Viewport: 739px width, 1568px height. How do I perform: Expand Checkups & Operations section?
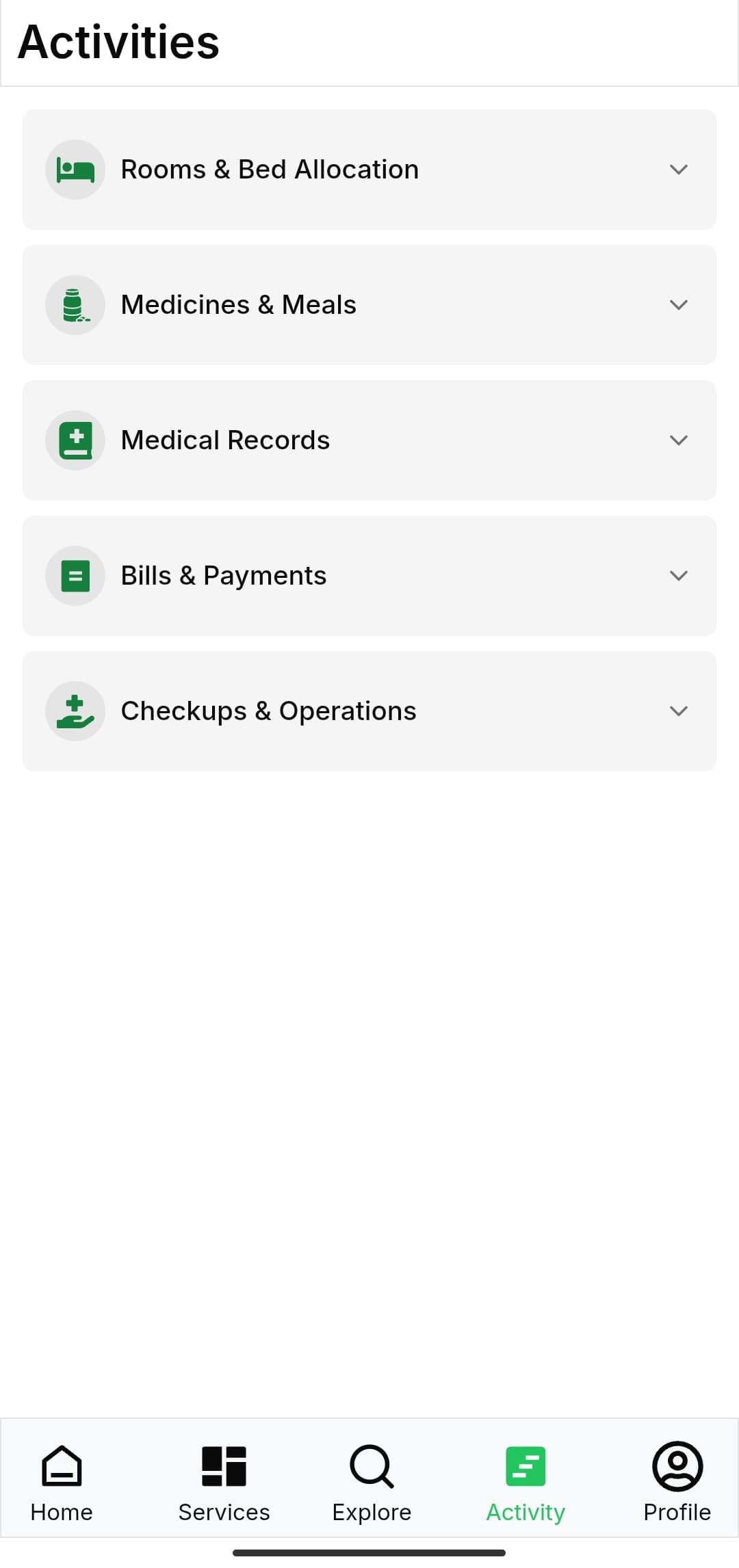(x=369, y=711)
